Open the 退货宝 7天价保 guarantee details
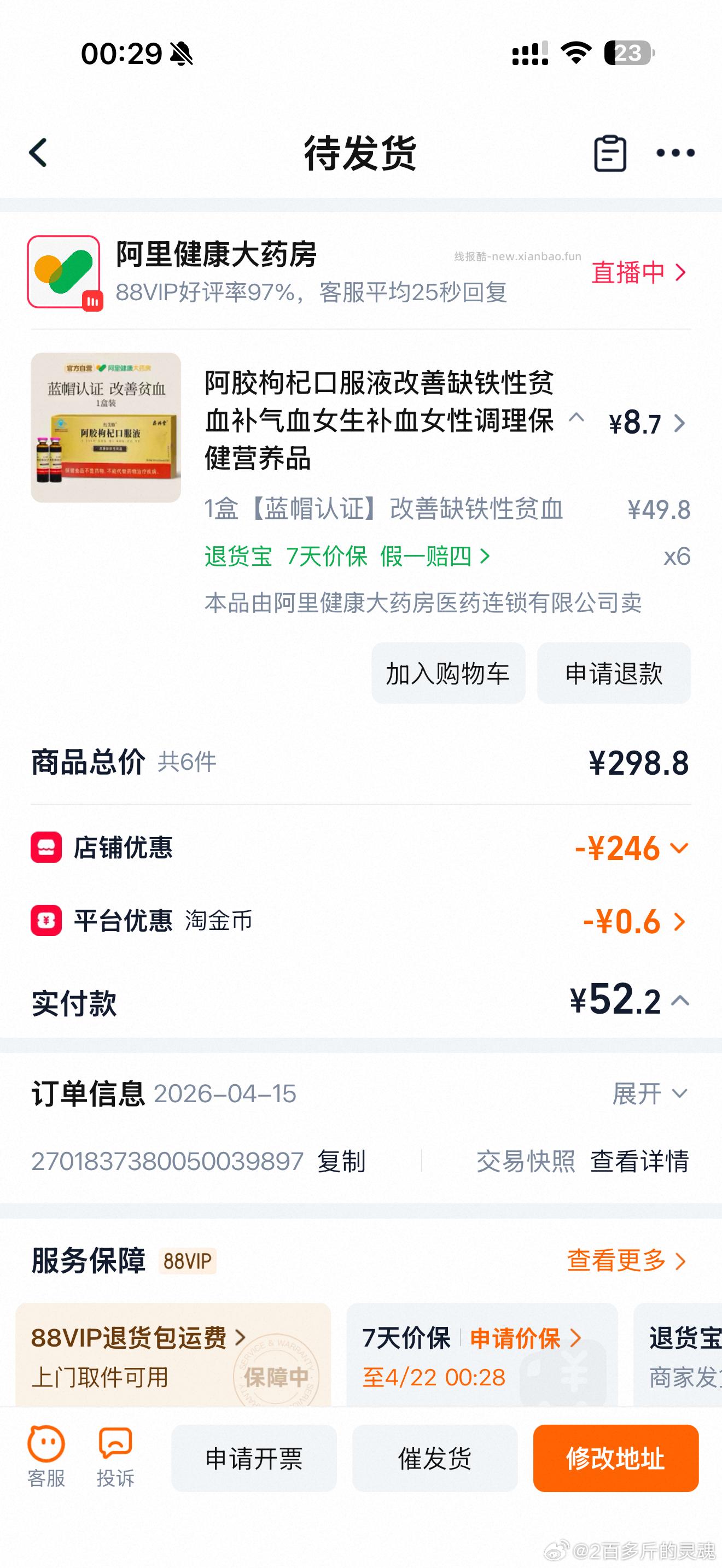This screenshot has width=722, height=1568. pyautogui.click(x=347, y=555)
